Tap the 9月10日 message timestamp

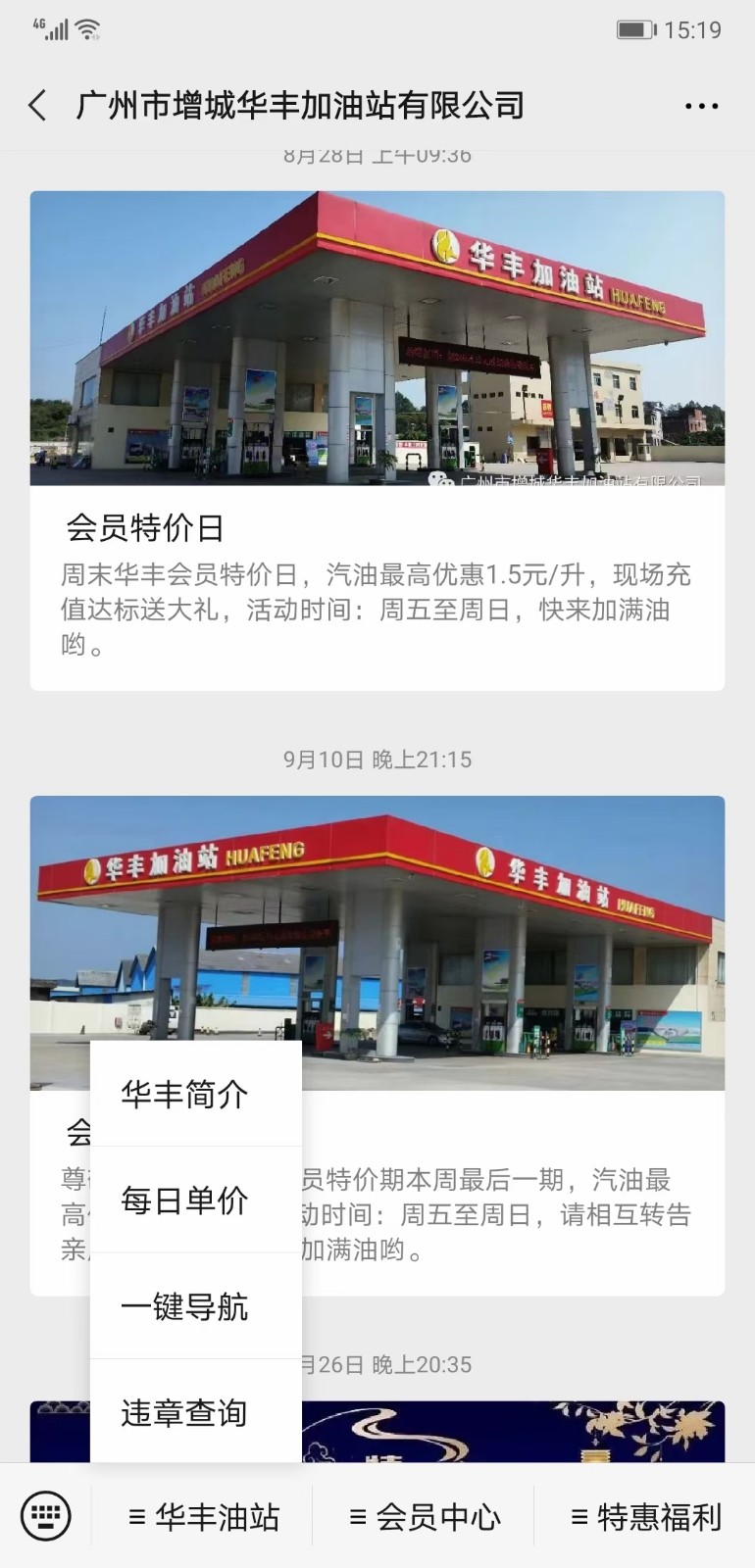377,759
